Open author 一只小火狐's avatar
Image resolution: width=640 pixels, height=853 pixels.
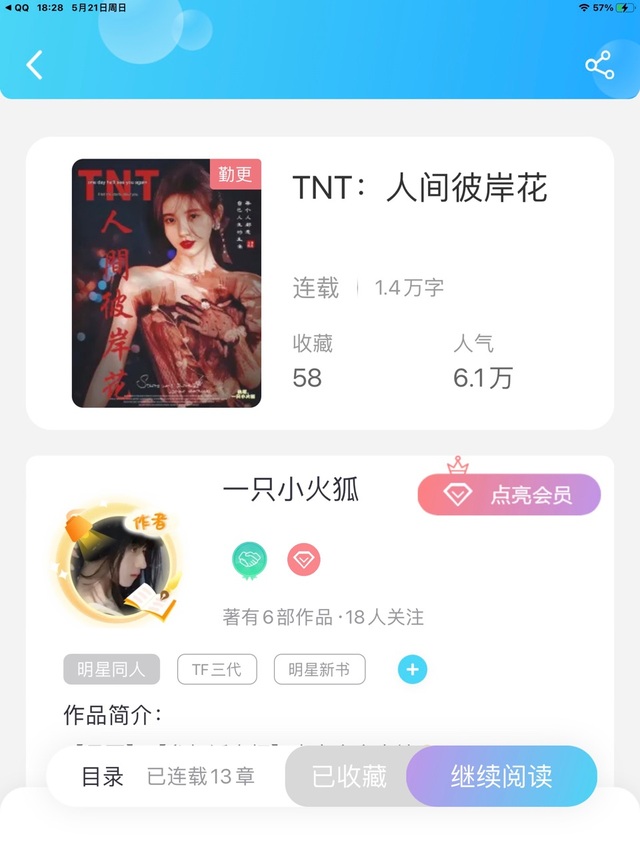[119, 571]
